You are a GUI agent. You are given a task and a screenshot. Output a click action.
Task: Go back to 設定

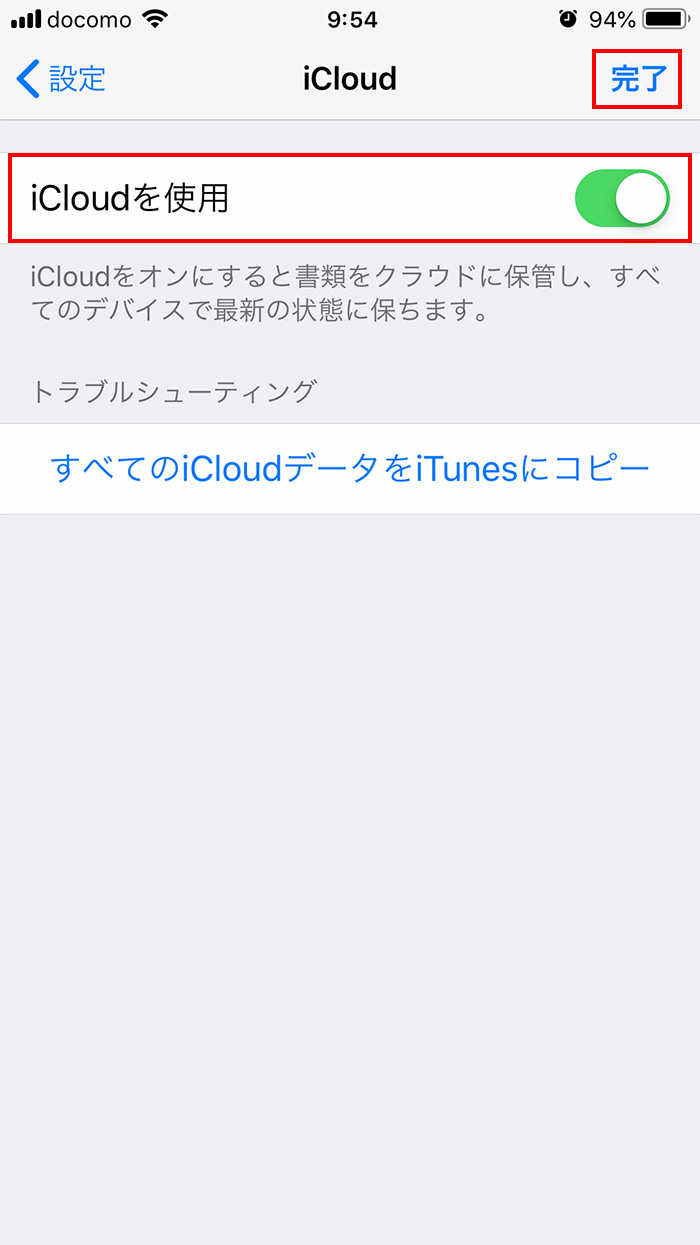click(61, 78)
